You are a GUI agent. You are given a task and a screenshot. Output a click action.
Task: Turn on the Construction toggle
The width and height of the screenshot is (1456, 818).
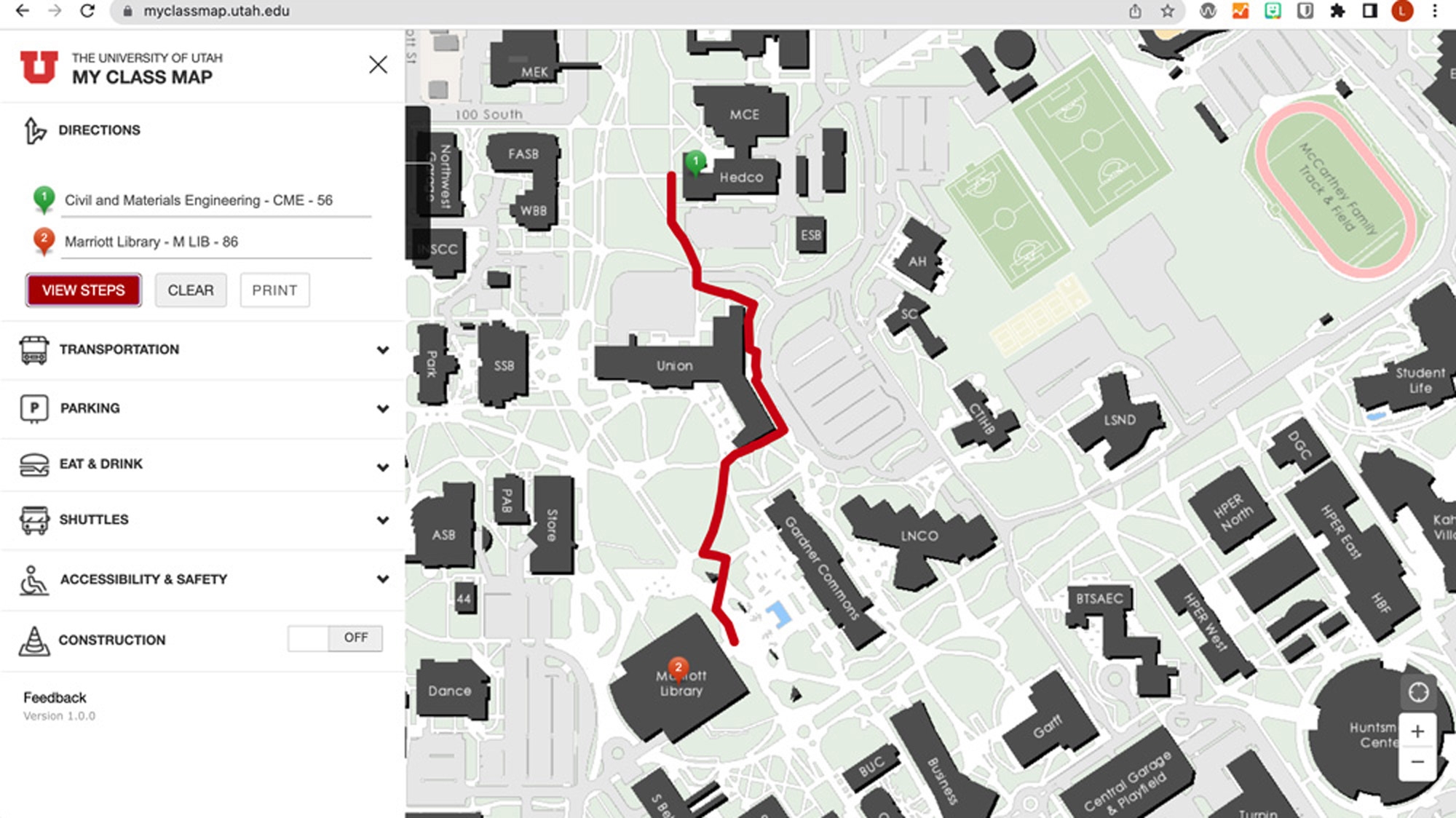(x=335, y=638)
